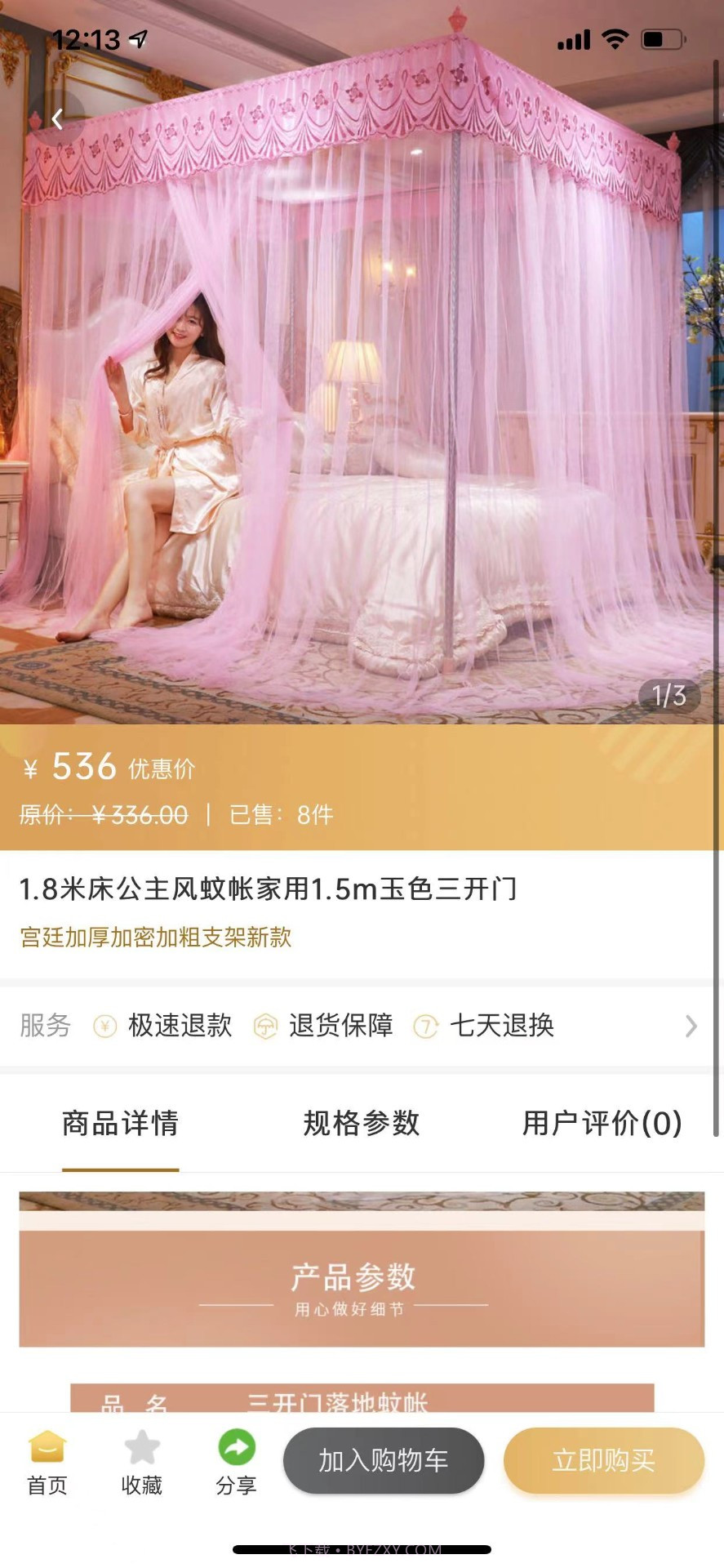Open full service details via right arrow
The height and width of the screenshot is (1568, 724).
click(691, 1026)
